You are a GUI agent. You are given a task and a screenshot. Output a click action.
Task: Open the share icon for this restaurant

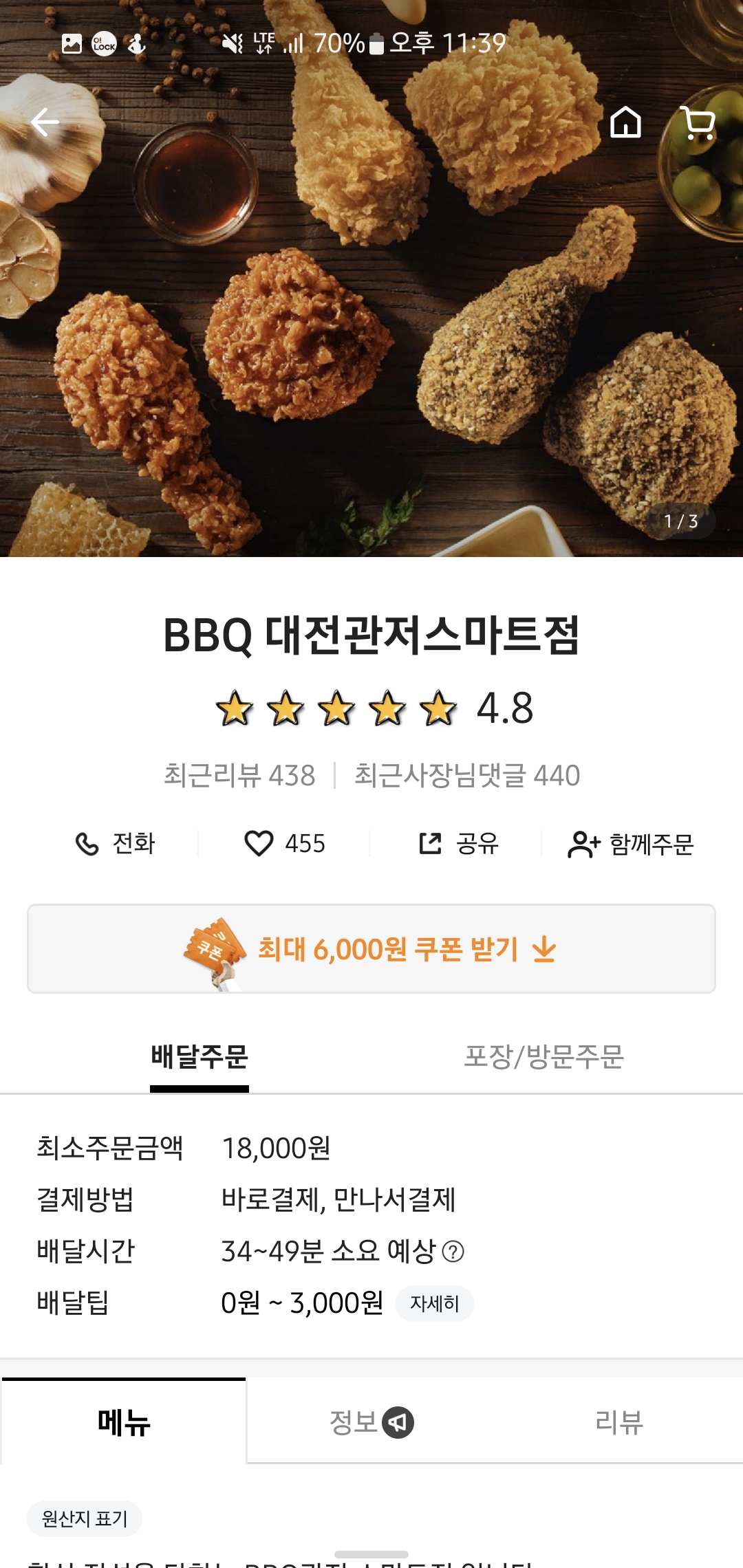[430, 845]
